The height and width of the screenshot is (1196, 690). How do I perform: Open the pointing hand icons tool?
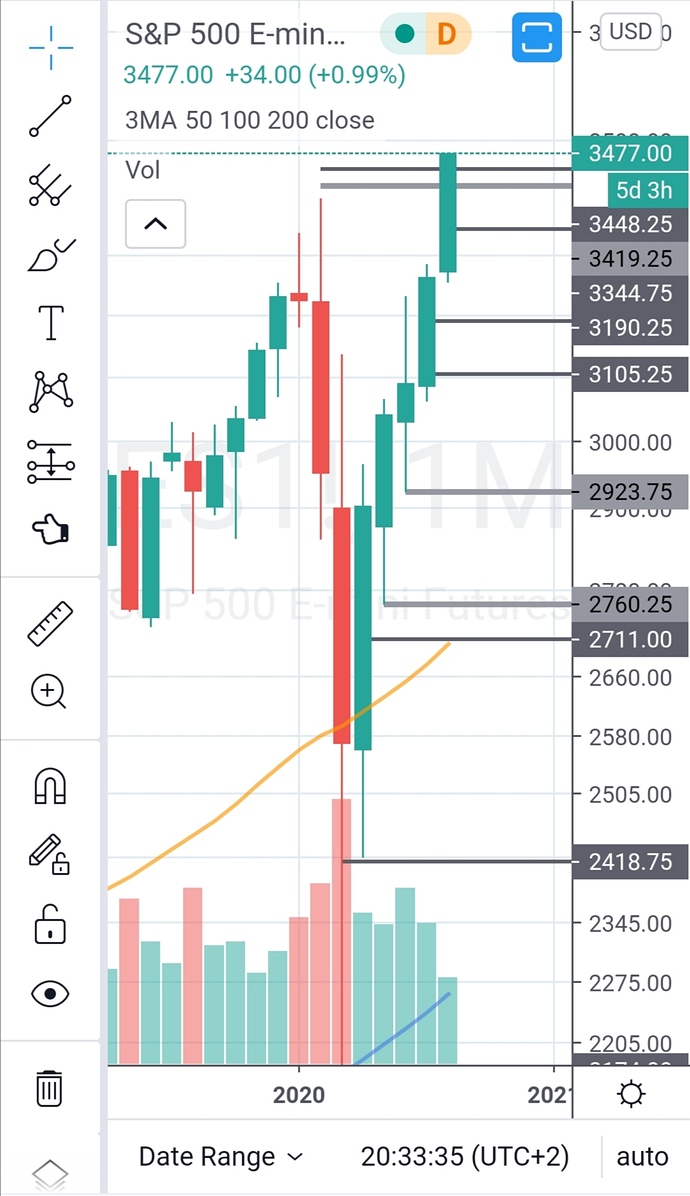[50, 529]
